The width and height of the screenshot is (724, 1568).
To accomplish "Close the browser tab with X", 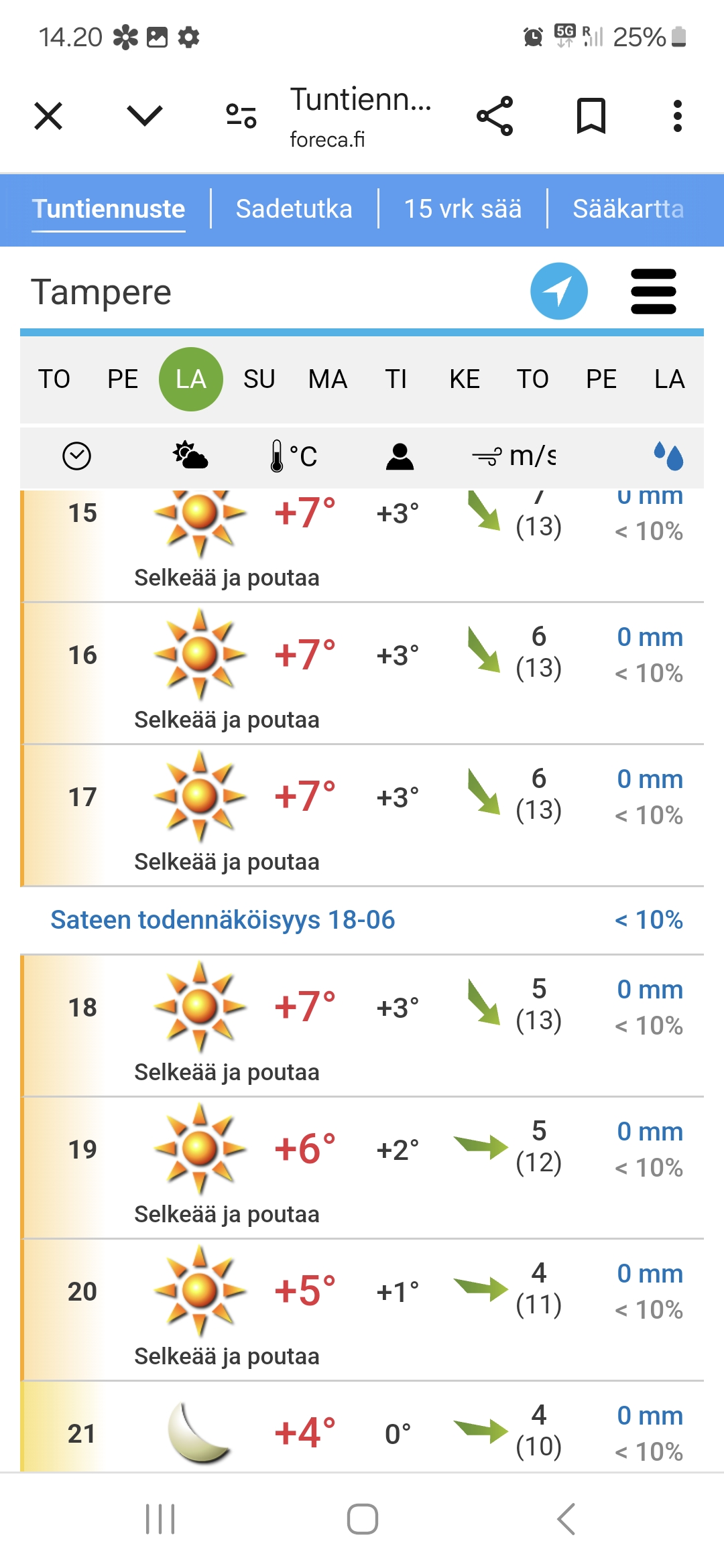I will [48, 116].
